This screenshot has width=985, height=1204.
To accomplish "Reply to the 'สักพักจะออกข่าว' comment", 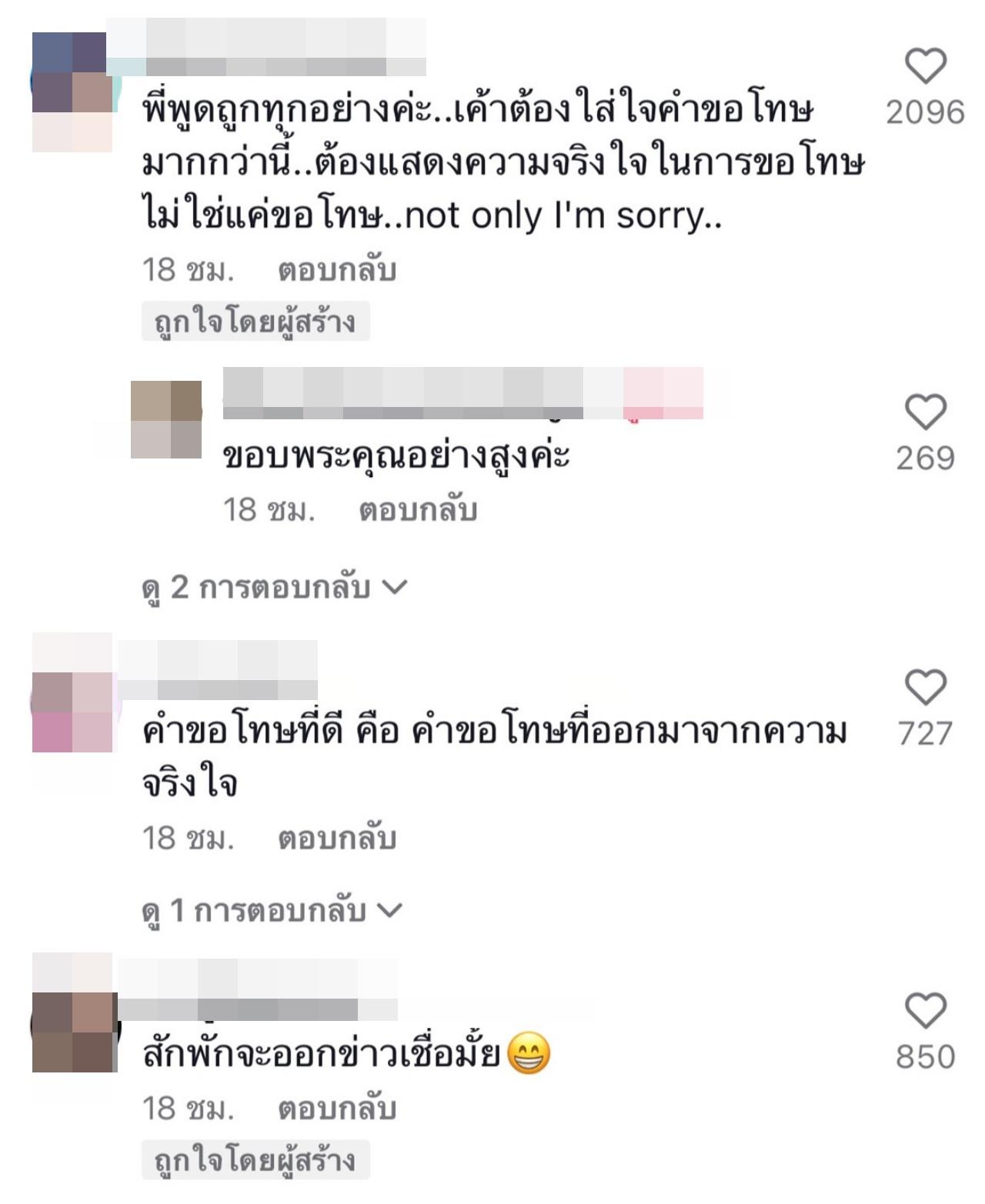I will (x=336, y=1109).
